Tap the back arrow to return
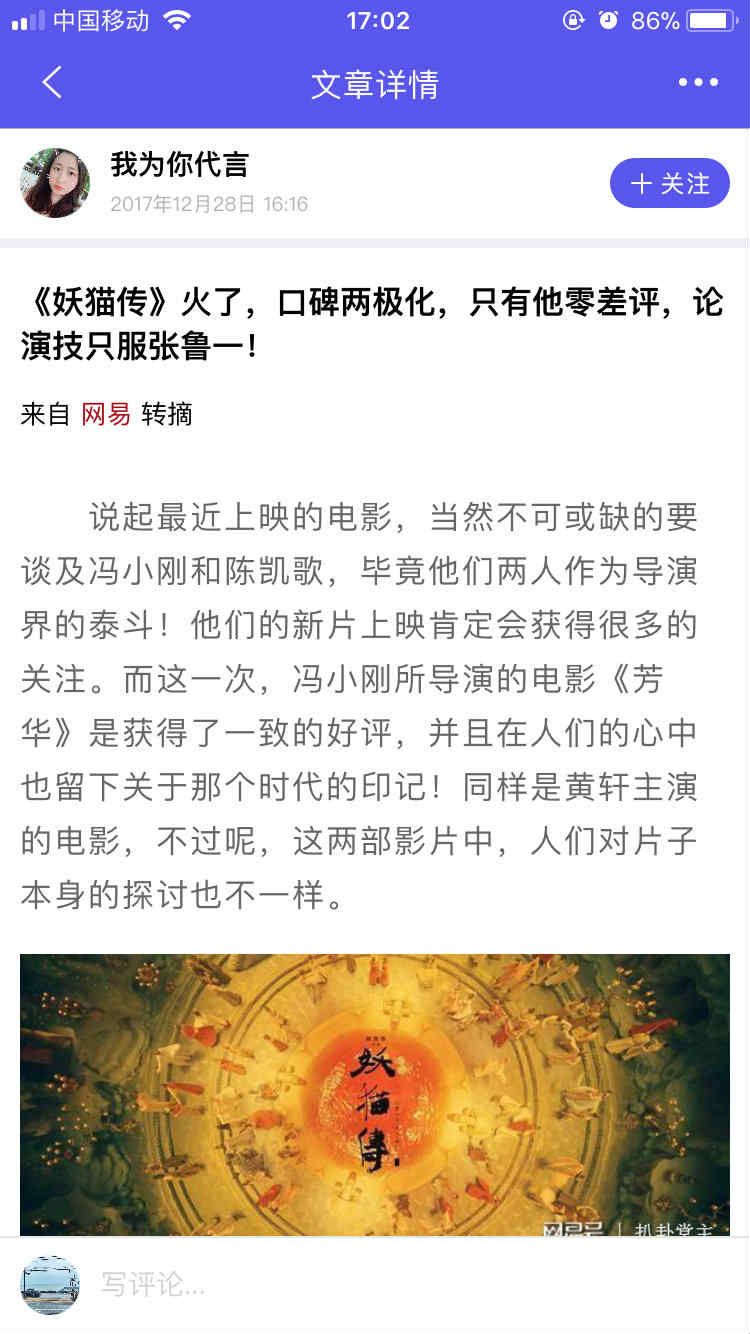750x1334 pixels. (52, 82)
